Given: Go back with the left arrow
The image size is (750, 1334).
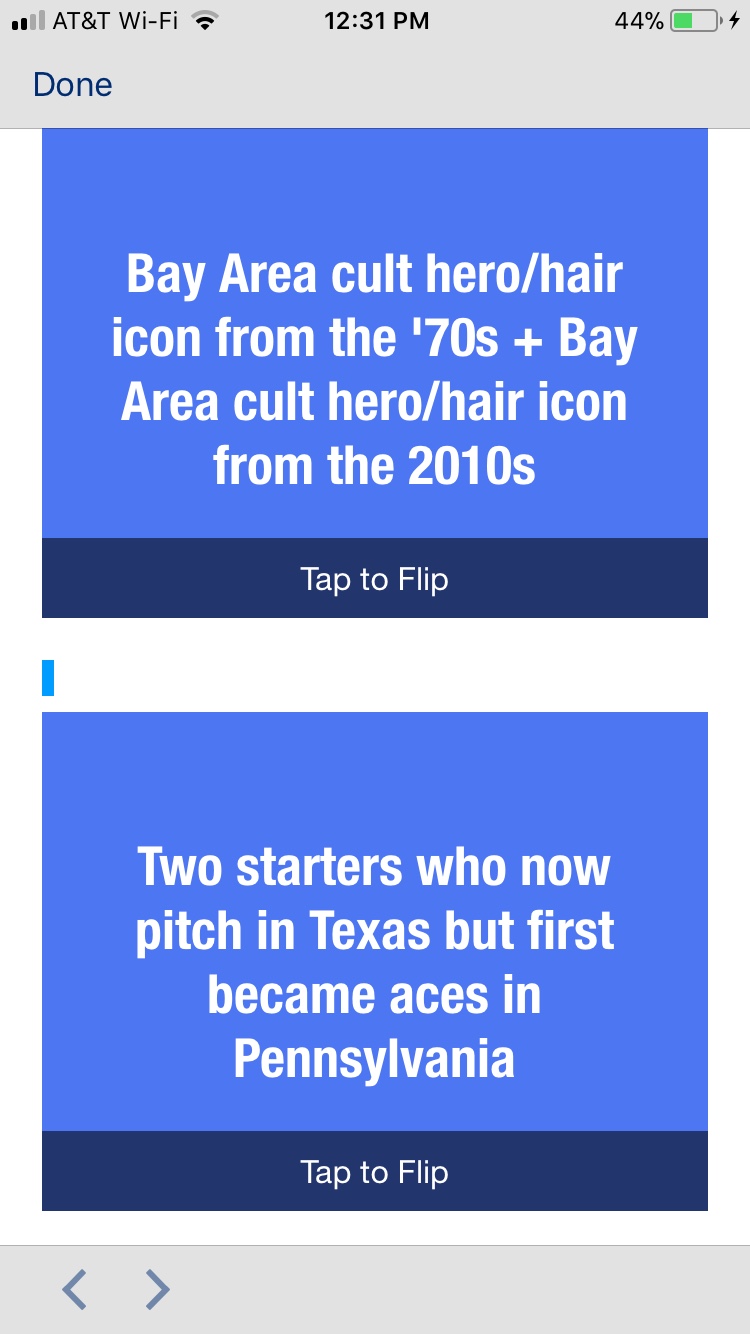Looking at the screenshot, I should (75, 1289).
